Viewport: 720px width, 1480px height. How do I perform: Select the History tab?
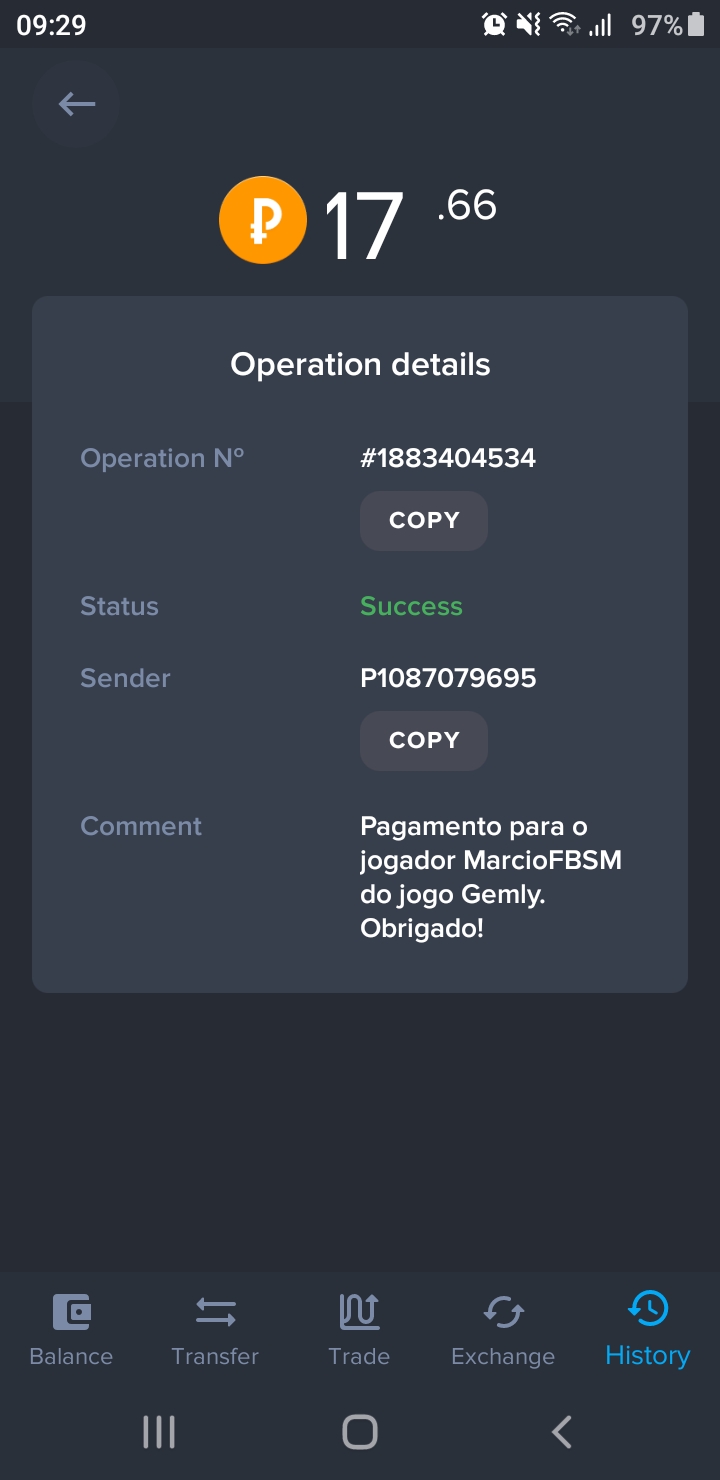click(647, 1328)
